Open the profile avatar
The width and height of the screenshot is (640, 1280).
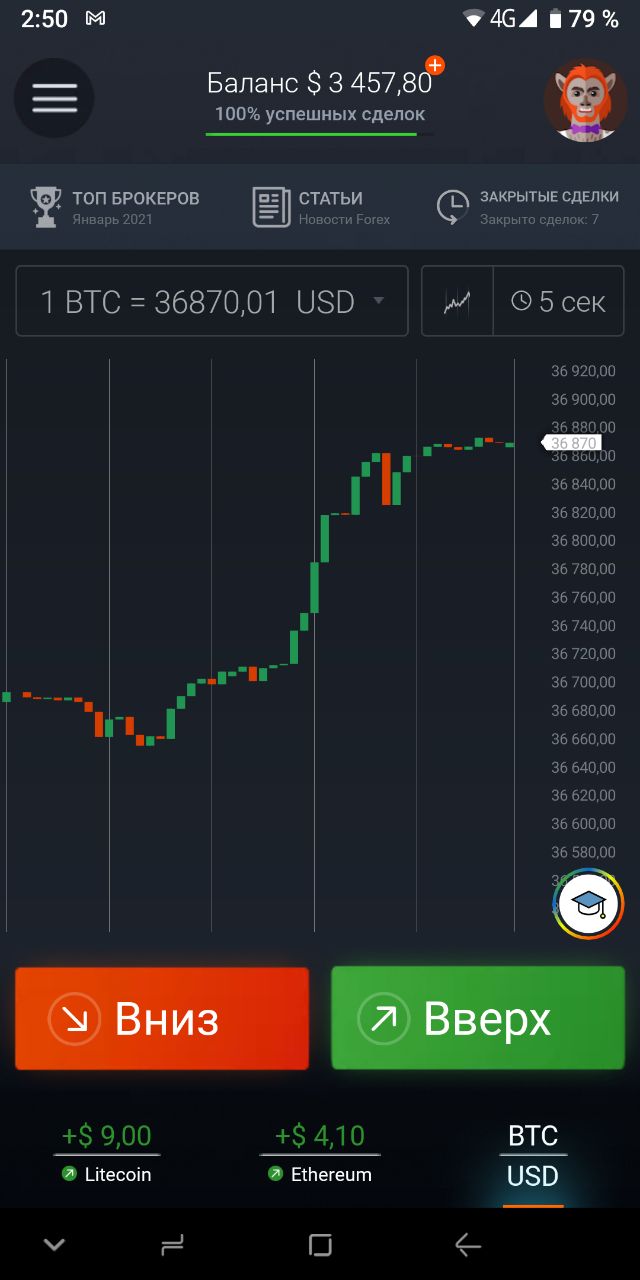[x=585, y=98]
